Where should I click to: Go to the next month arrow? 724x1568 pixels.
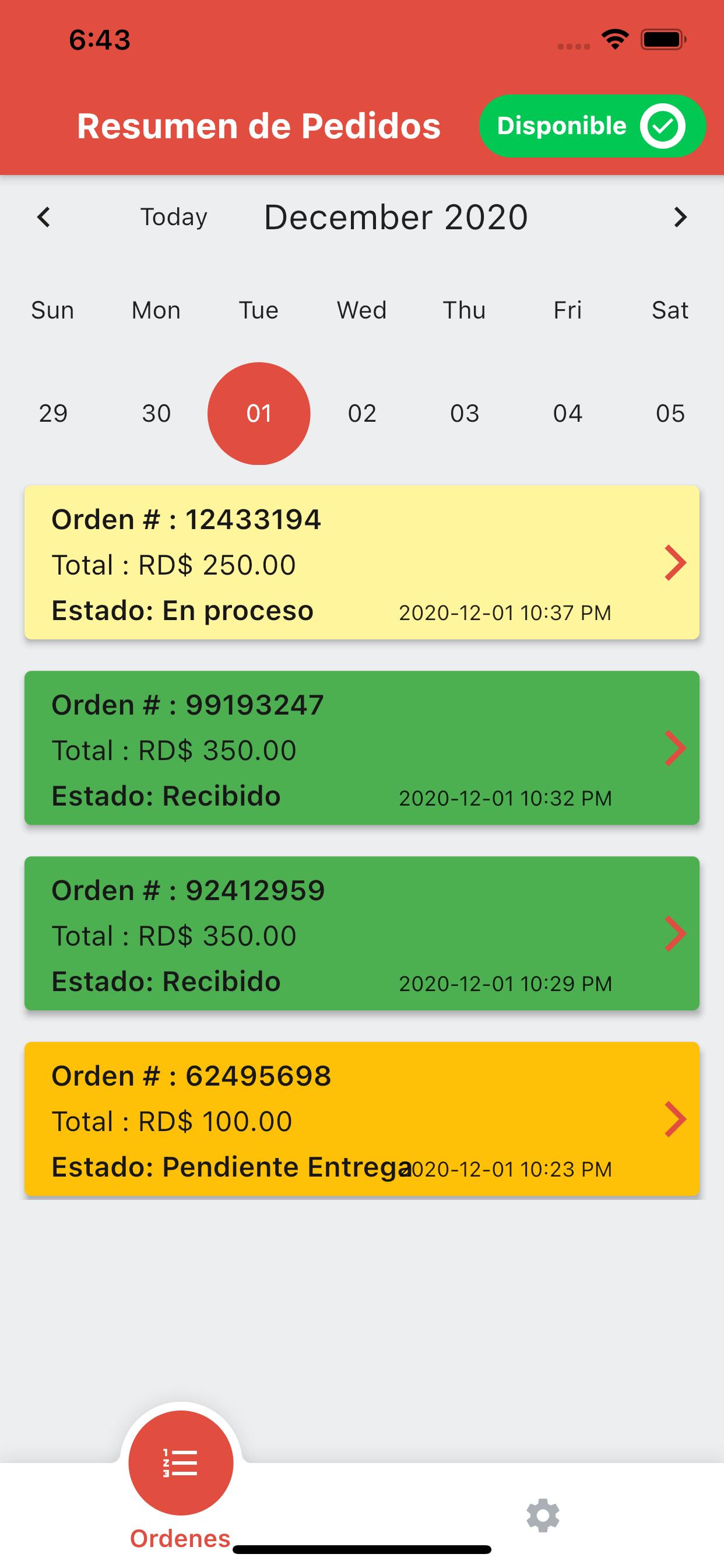tap(680, 218)
